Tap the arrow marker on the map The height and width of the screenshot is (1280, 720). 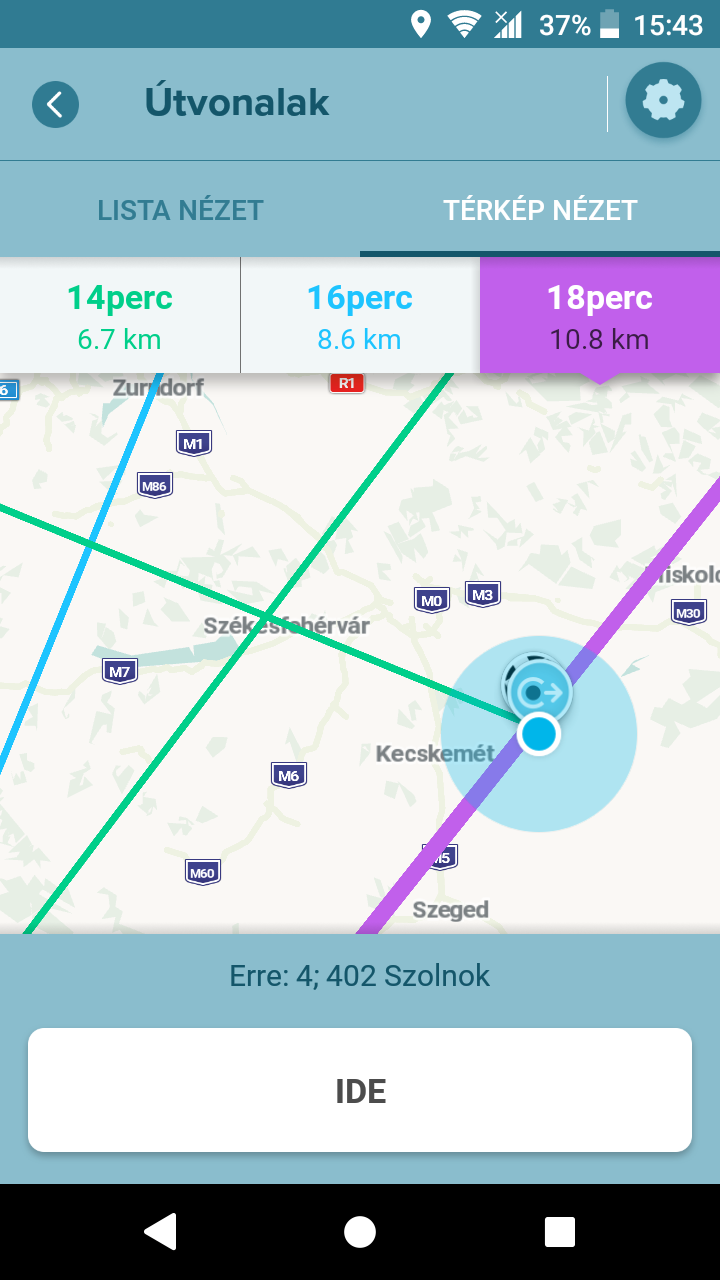point(540,691)
